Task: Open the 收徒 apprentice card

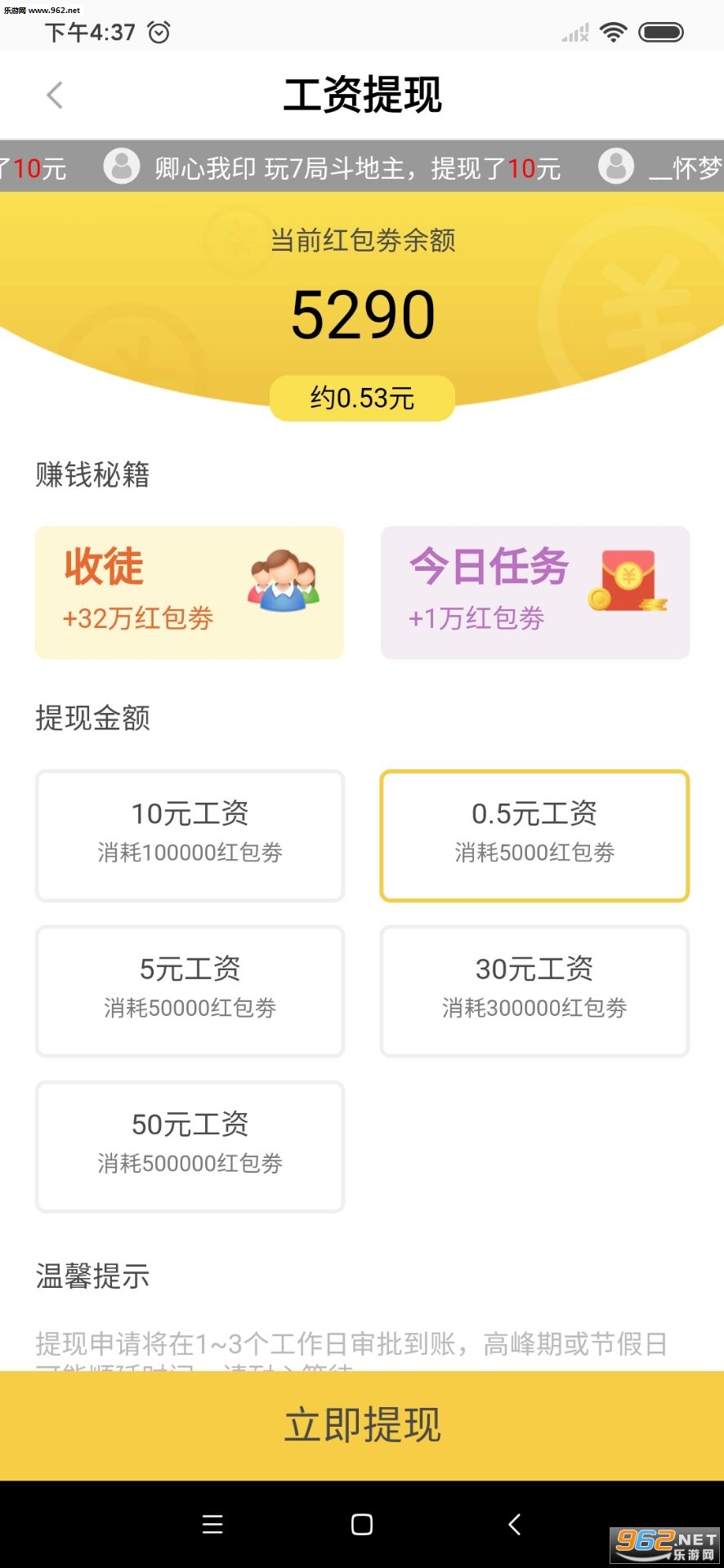Action: click(189, 592)
